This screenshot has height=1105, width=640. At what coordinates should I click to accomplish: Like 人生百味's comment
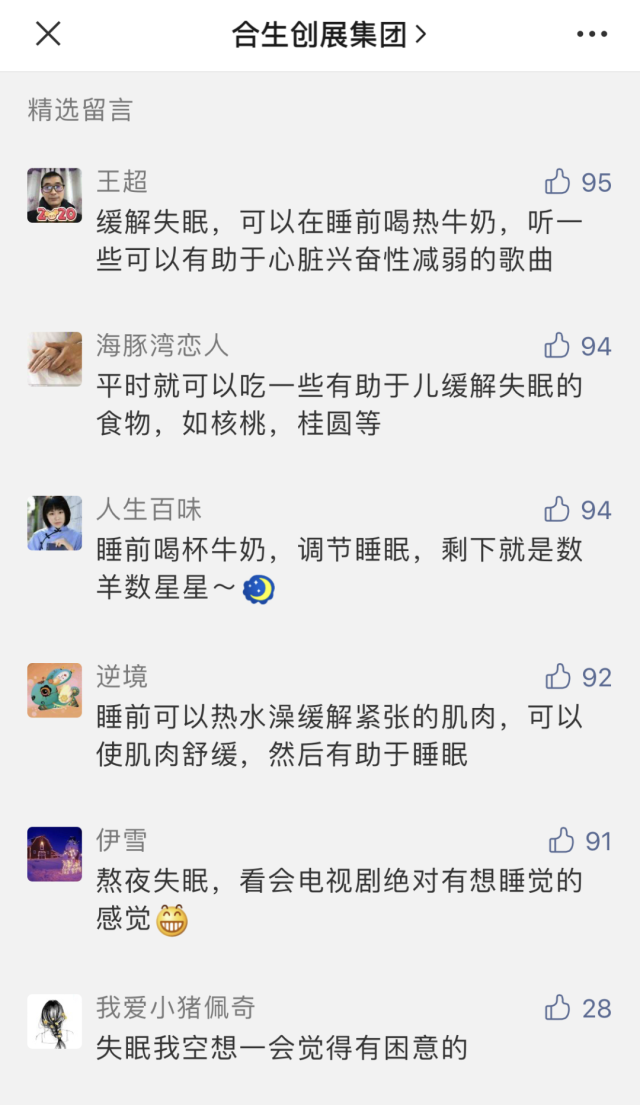558,510
